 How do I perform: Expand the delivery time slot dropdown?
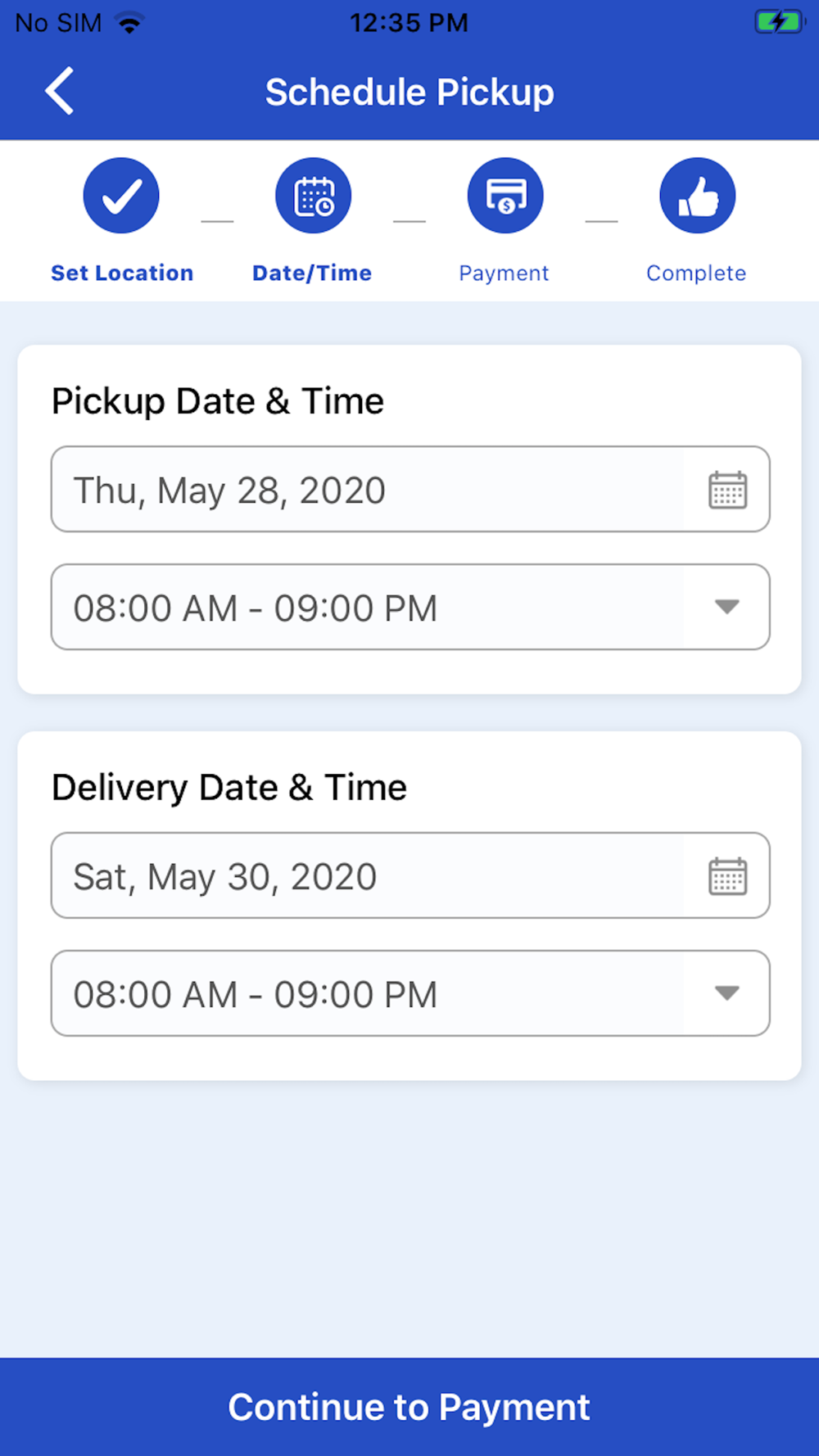click(x=410, y=993)
